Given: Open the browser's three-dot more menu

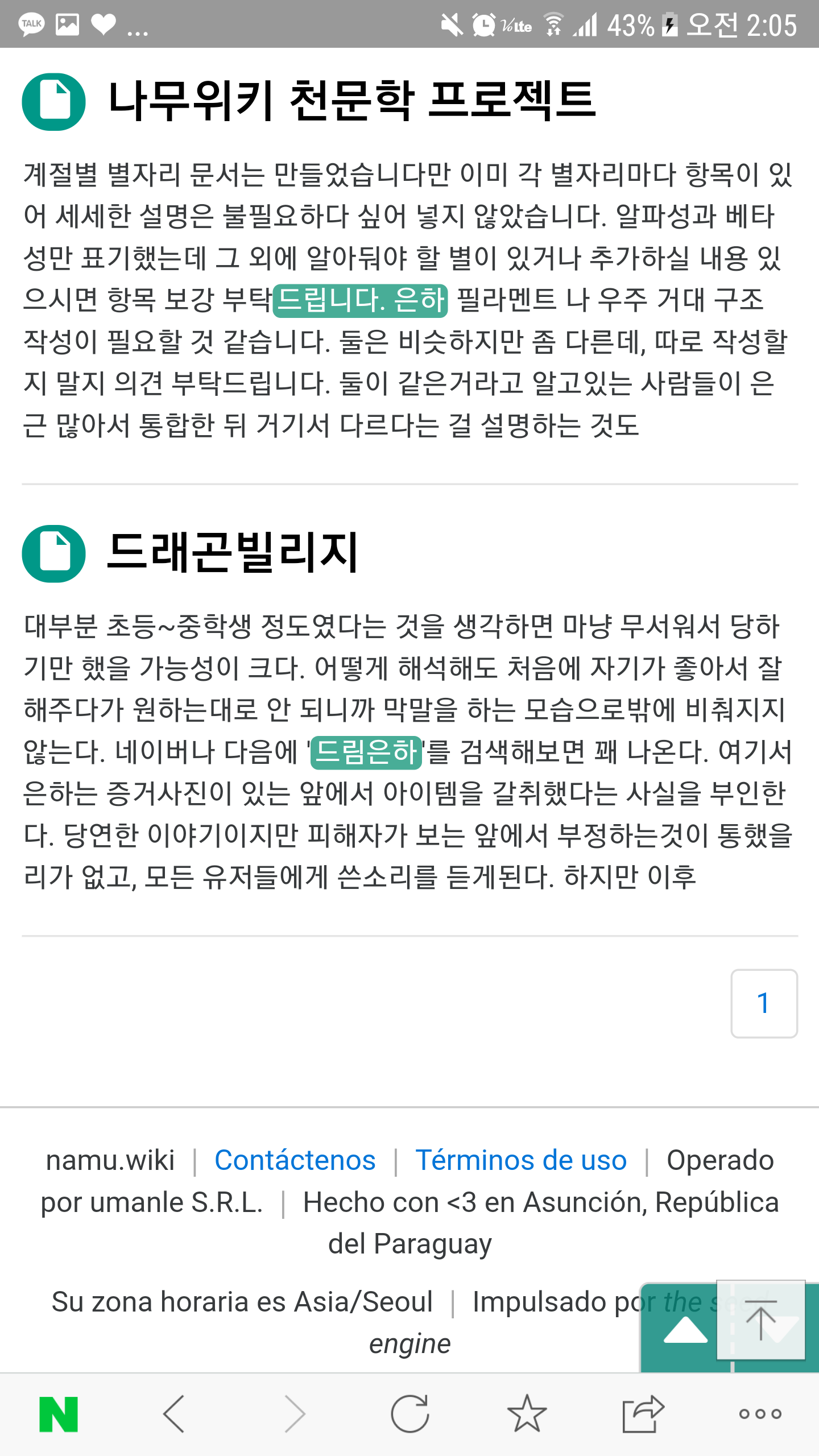Looking at the screenshot, I should coord(760,1414).
